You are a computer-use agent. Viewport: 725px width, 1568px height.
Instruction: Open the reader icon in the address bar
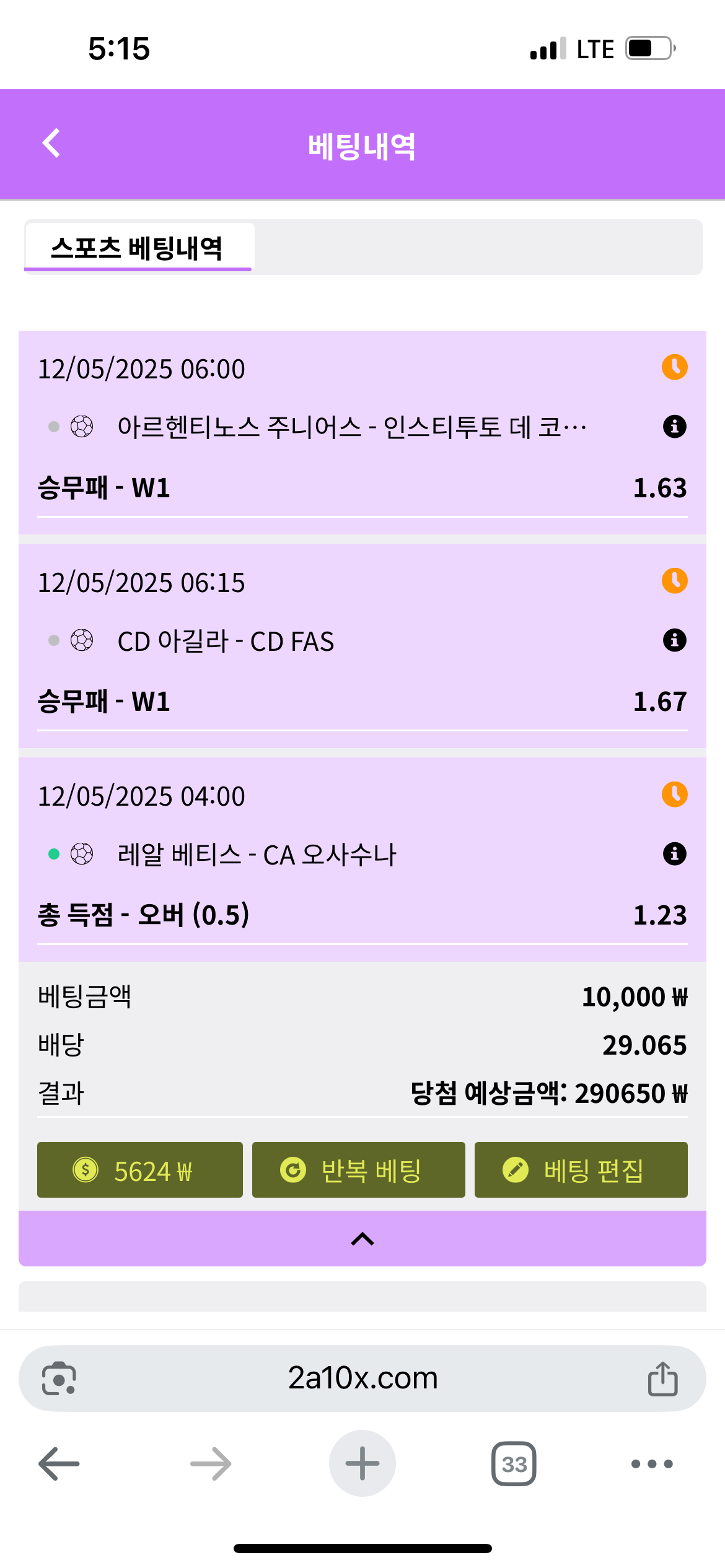click(x=59, y=1379)
